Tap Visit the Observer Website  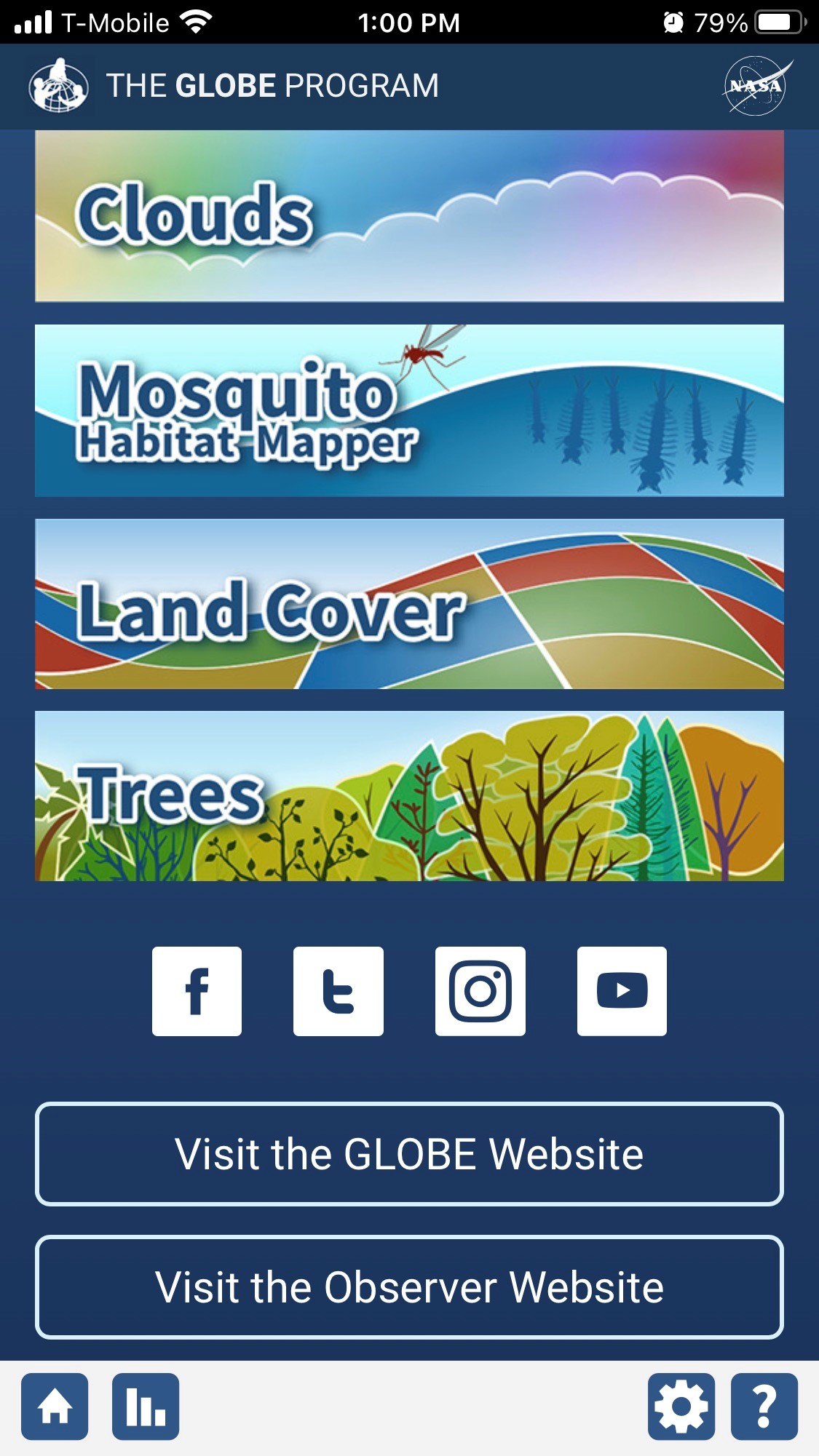pyautogui.click(x=409, y=1286)
